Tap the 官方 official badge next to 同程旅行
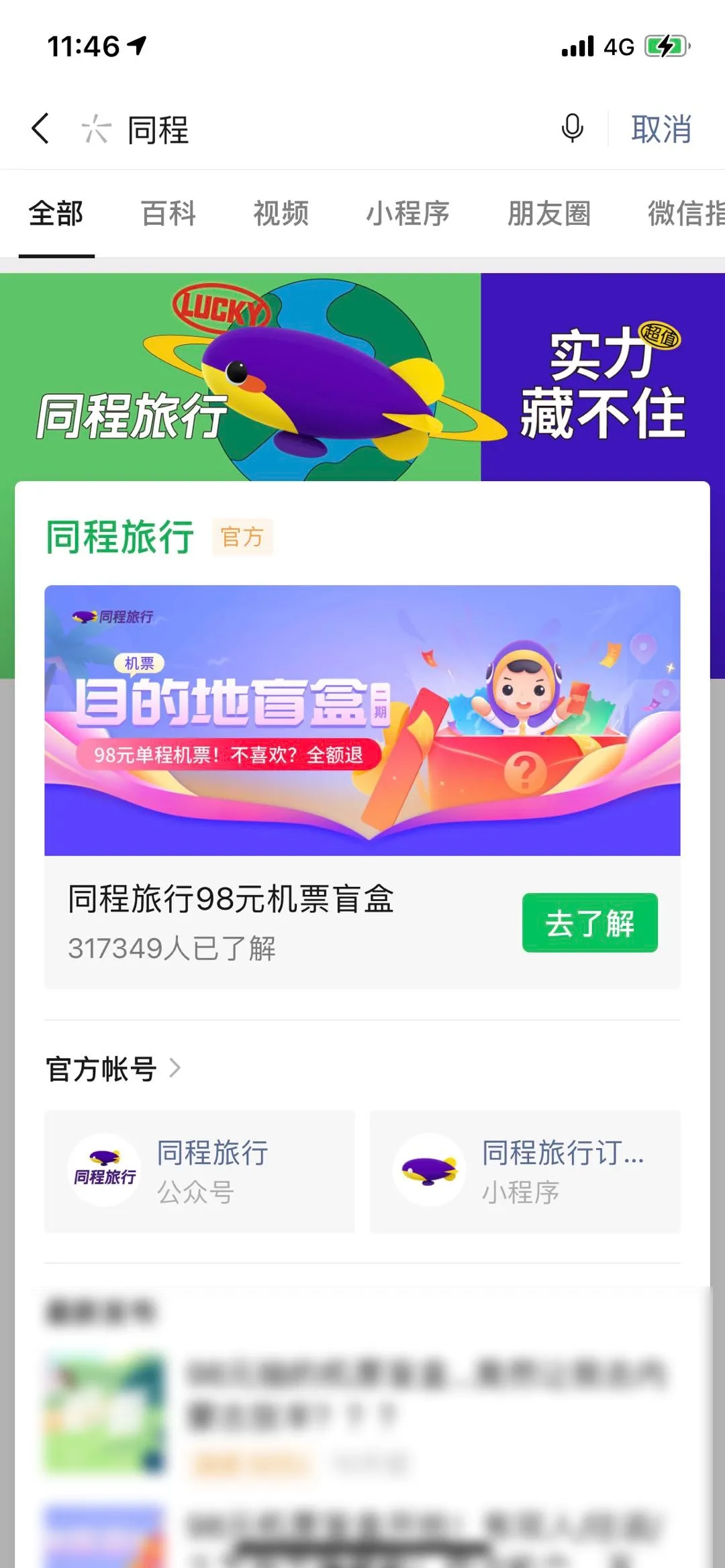Screen dimensions: 725x1568 [243, 537]
